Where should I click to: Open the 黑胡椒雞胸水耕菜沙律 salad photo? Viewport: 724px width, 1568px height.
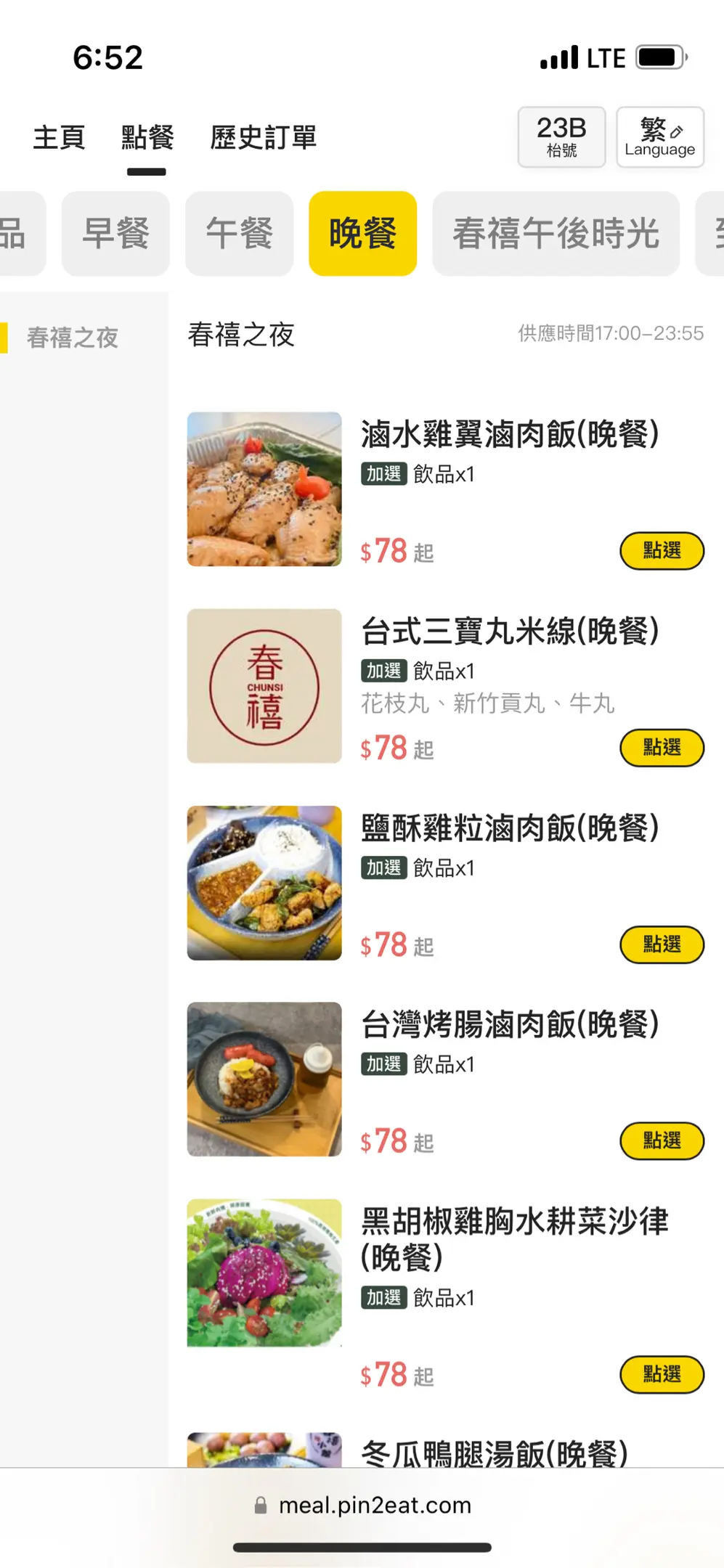click(x=264, y=1273)
